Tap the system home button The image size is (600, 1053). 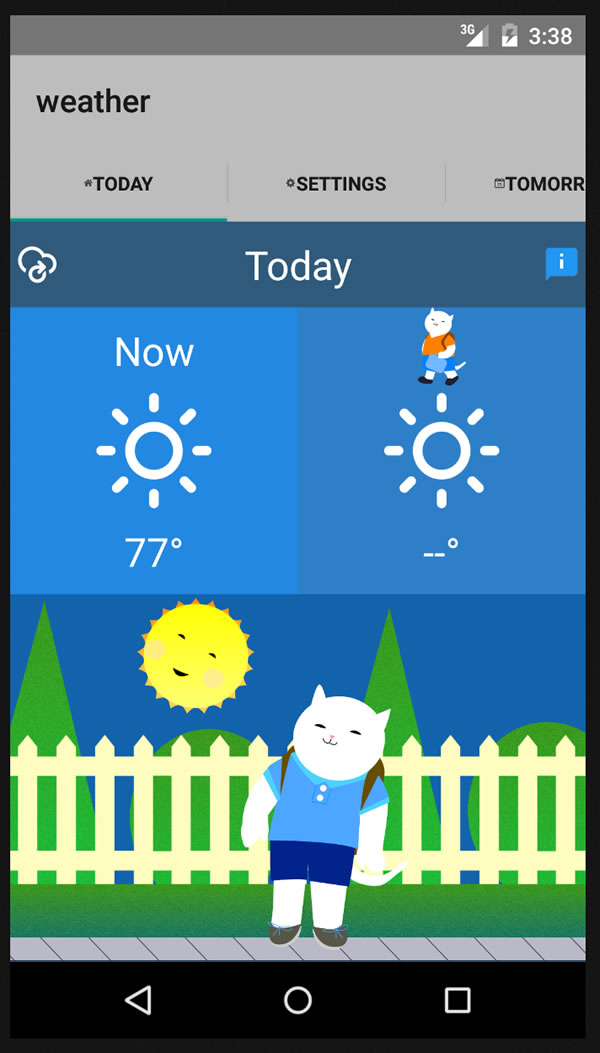point(298,999)
